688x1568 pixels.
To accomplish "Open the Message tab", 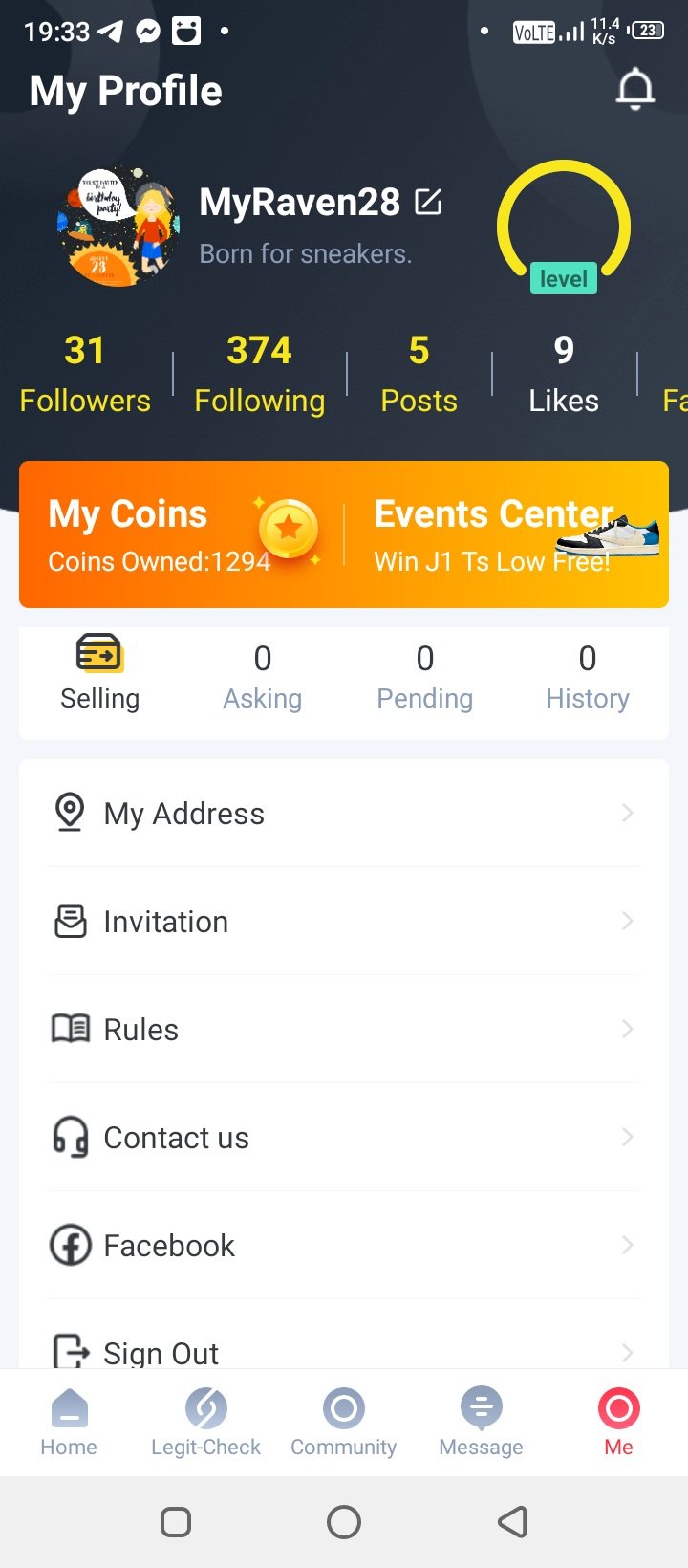I will click(x=482, y=1423).
